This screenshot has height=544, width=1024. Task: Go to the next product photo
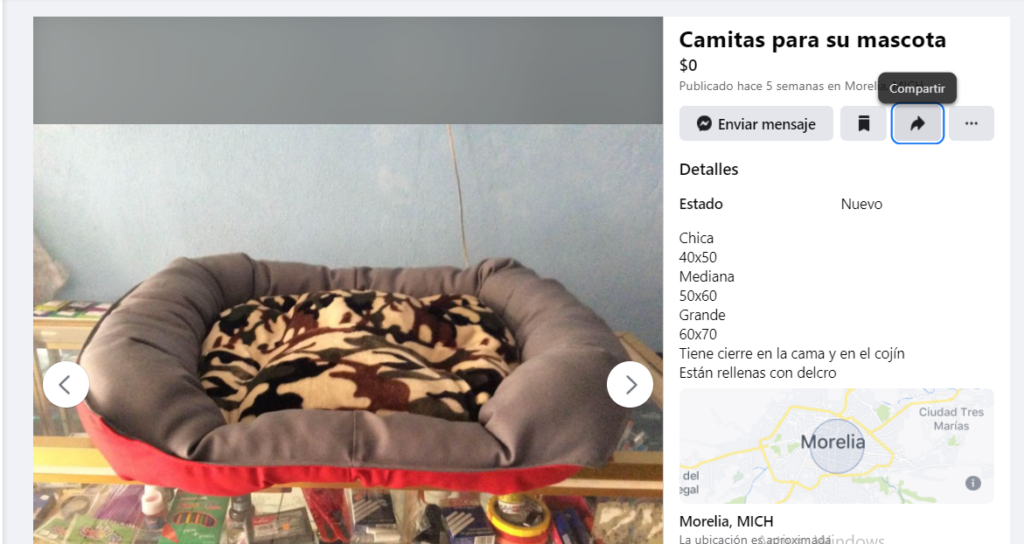click(630, 385)
